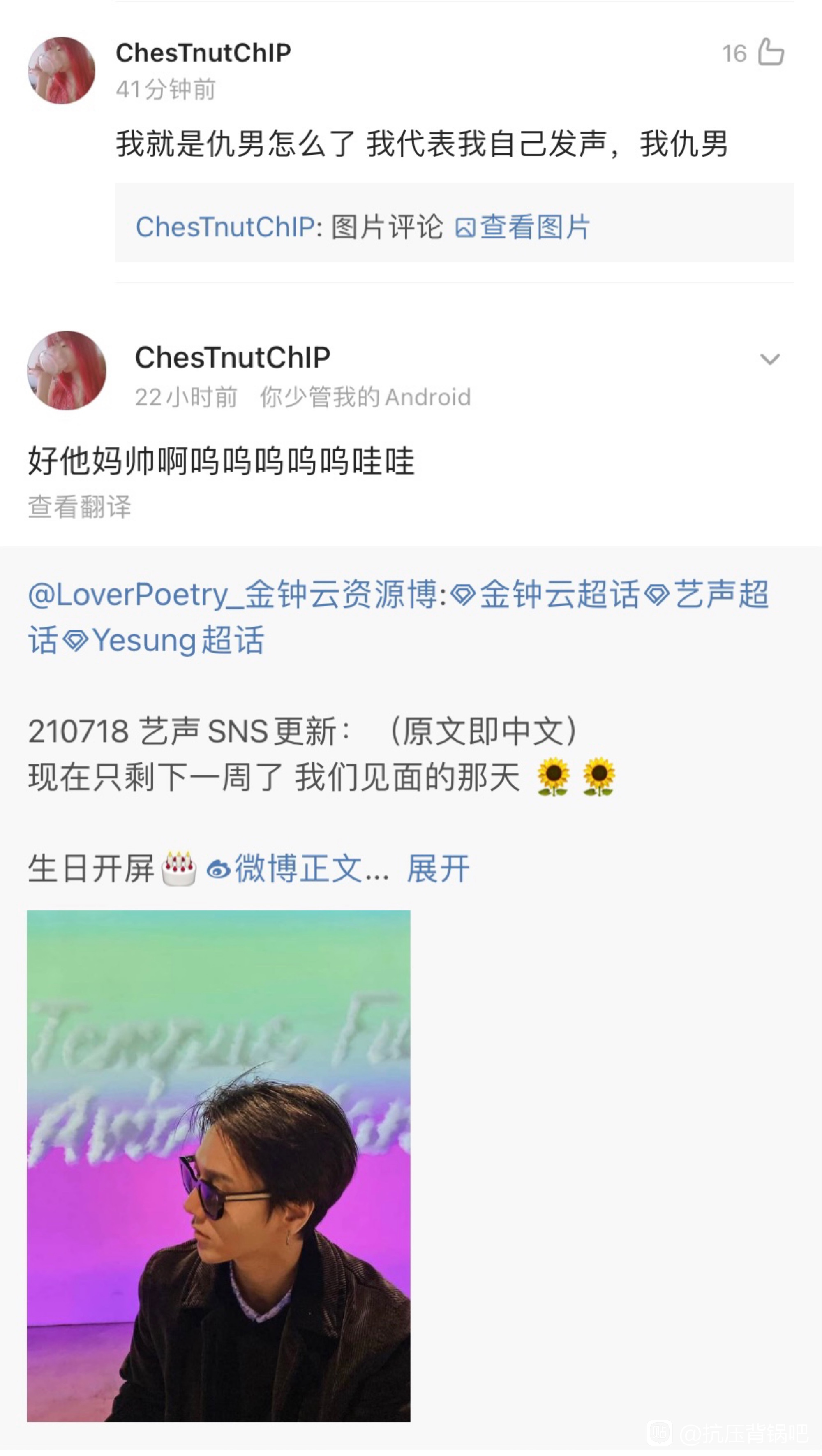Open the commenter's avatar on the 41分钟前 comment
This screenshot has height=1456, width=822.
point(62,71)
